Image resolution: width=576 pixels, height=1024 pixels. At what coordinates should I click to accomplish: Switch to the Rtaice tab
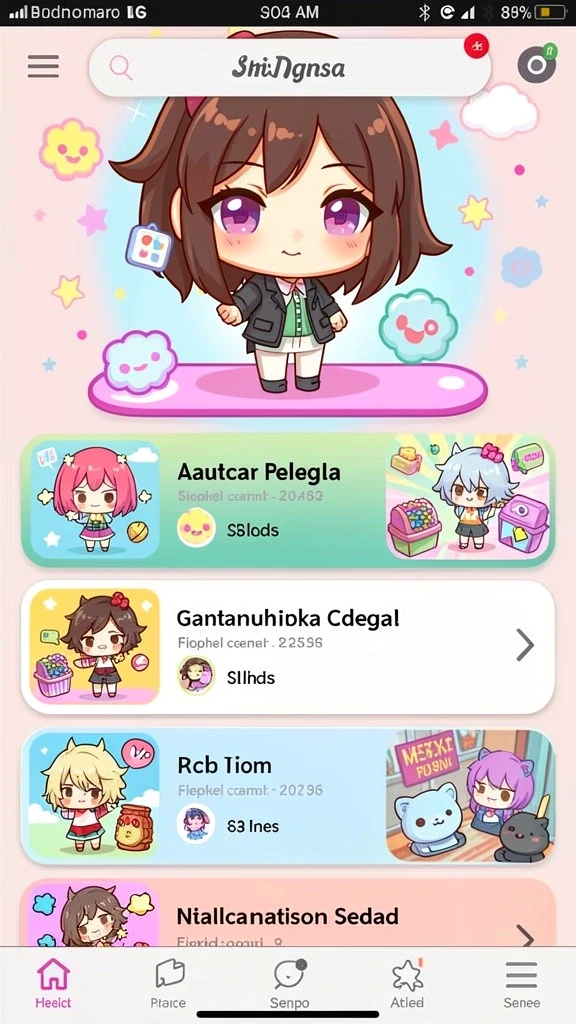[168, 985]
